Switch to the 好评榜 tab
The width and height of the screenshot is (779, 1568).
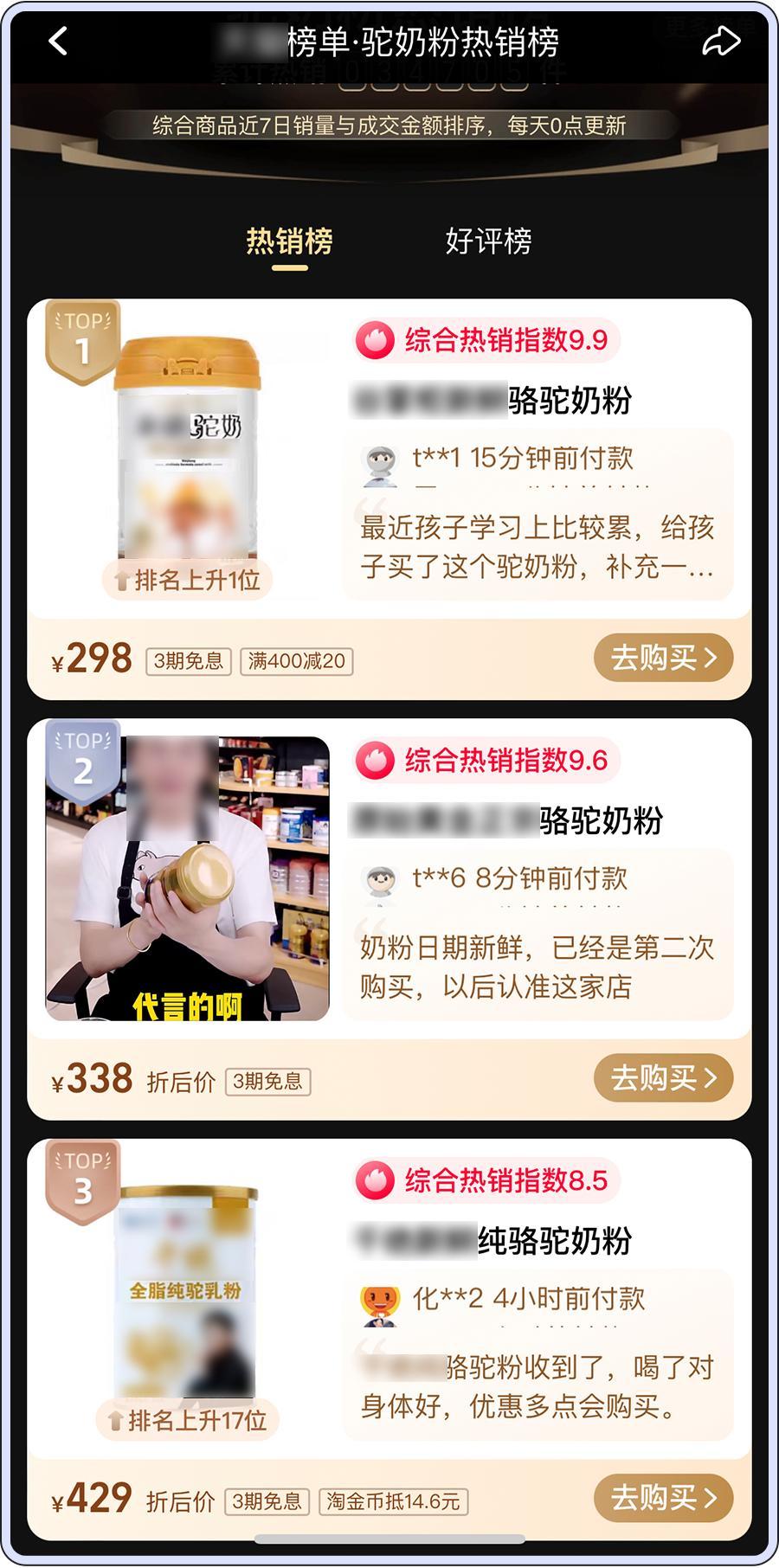click(x=488, y=241)
